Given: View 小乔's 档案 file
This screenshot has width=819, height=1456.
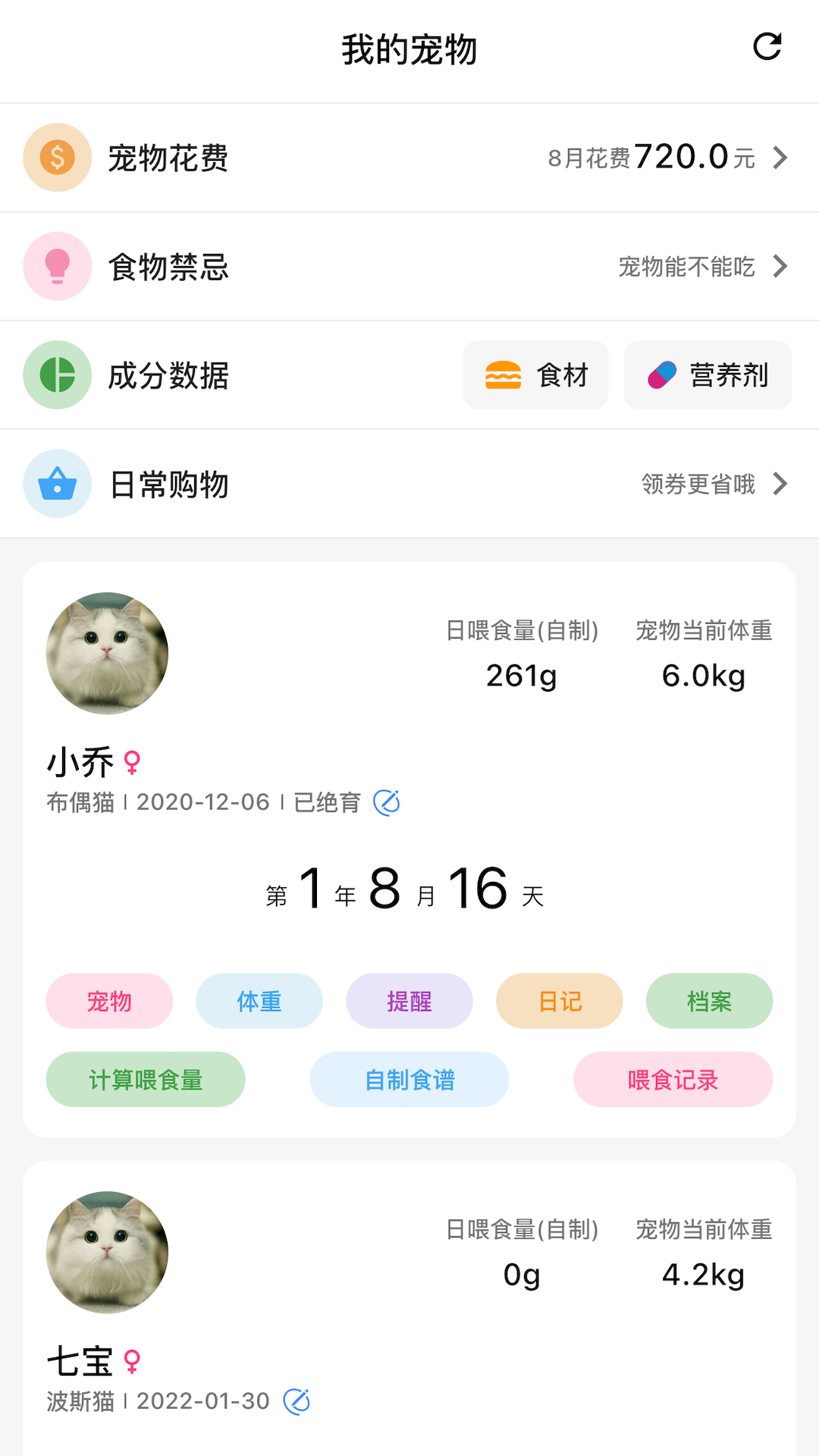Looking at the screenshot, I should coord(709,1001).
